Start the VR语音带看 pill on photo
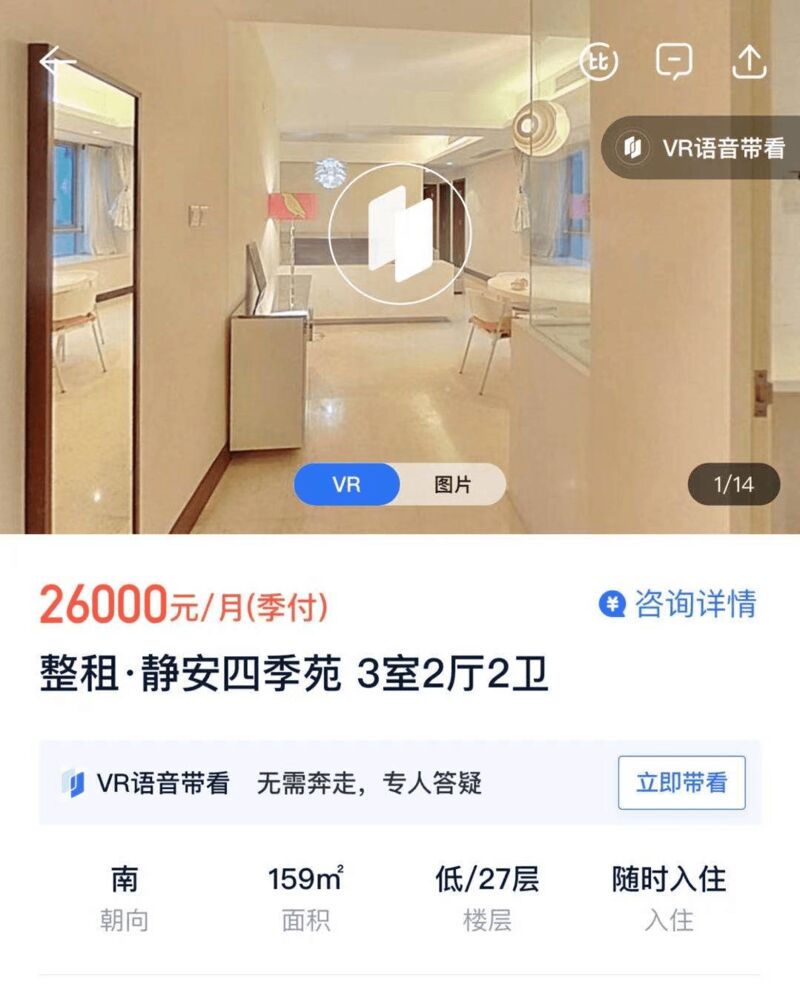This screenshot has height=990, width=800. pos(703,149)
